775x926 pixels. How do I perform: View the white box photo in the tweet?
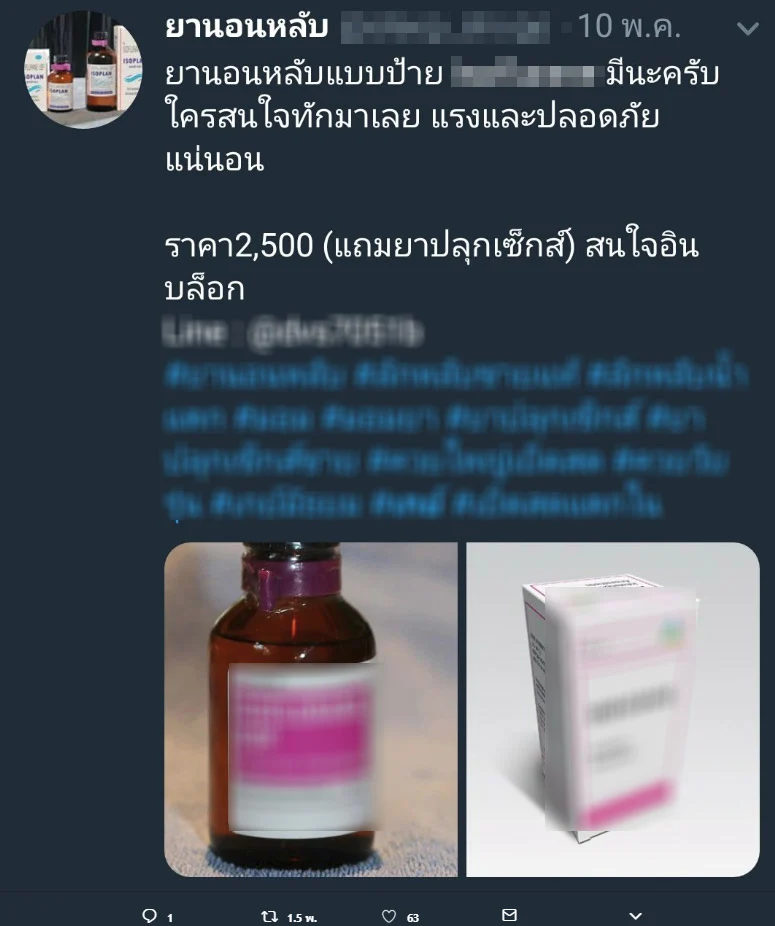612,709
